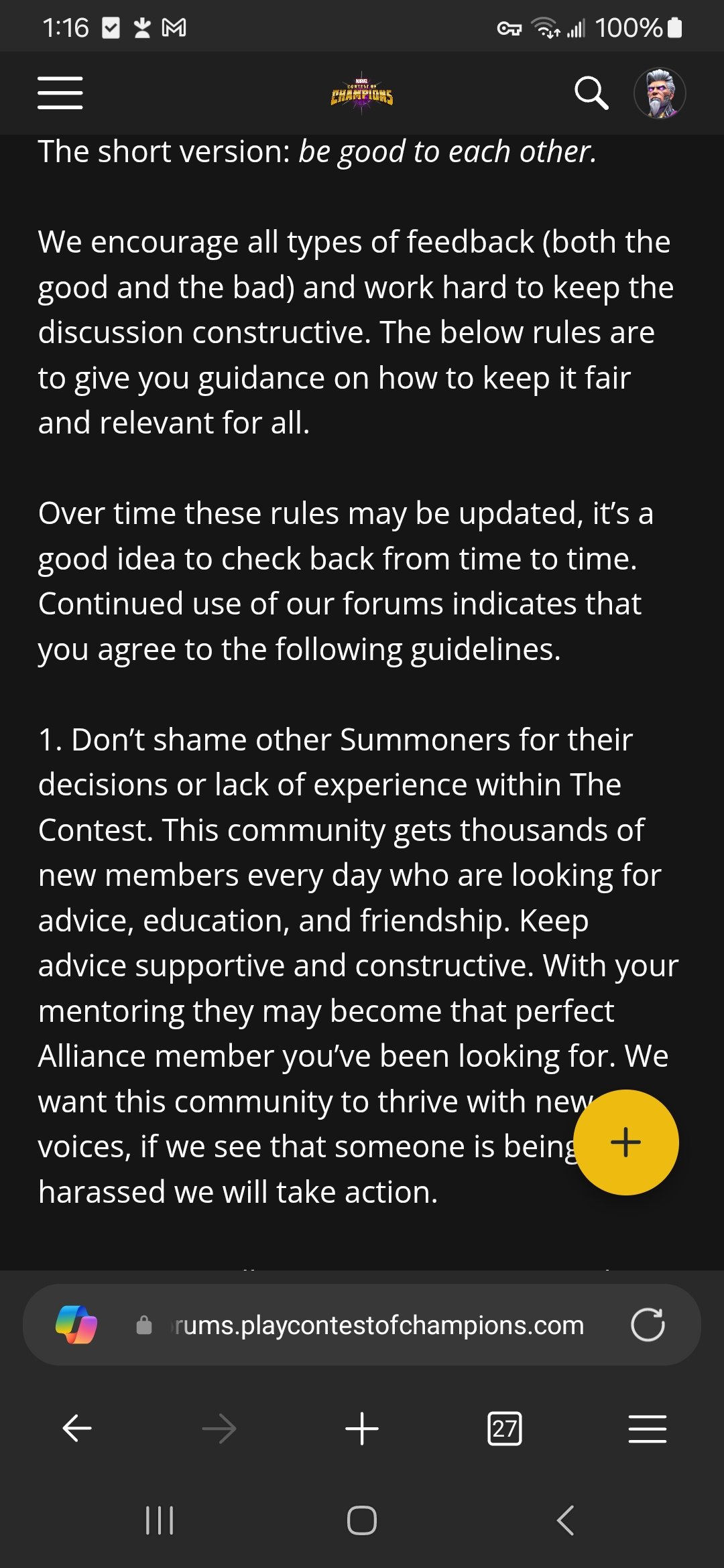The width and height of the screenshot is (724, 1568).
Task: Tap the yellow plus floating button
Action: pos(626,1142)
